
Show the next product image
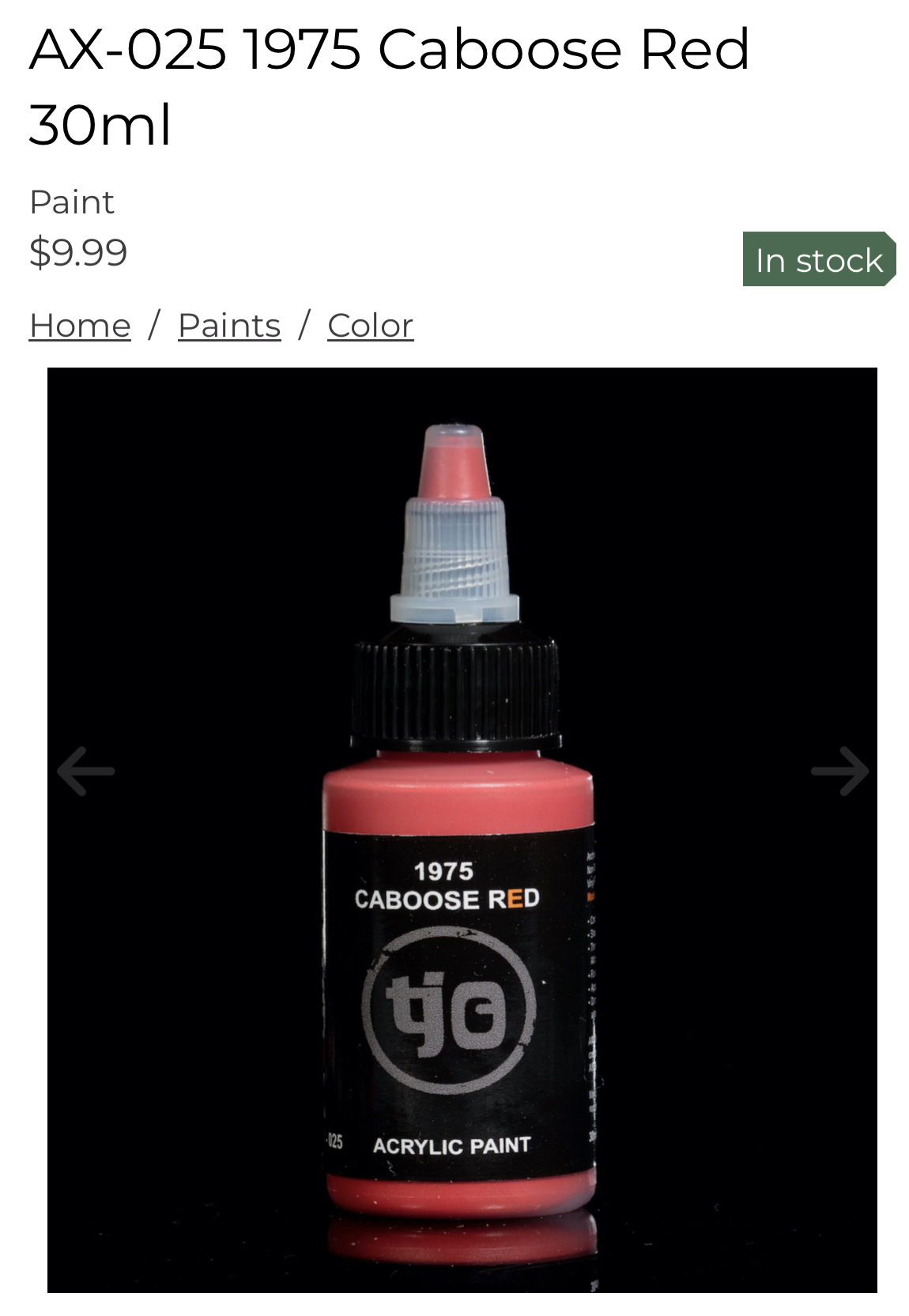click(839, 771)
